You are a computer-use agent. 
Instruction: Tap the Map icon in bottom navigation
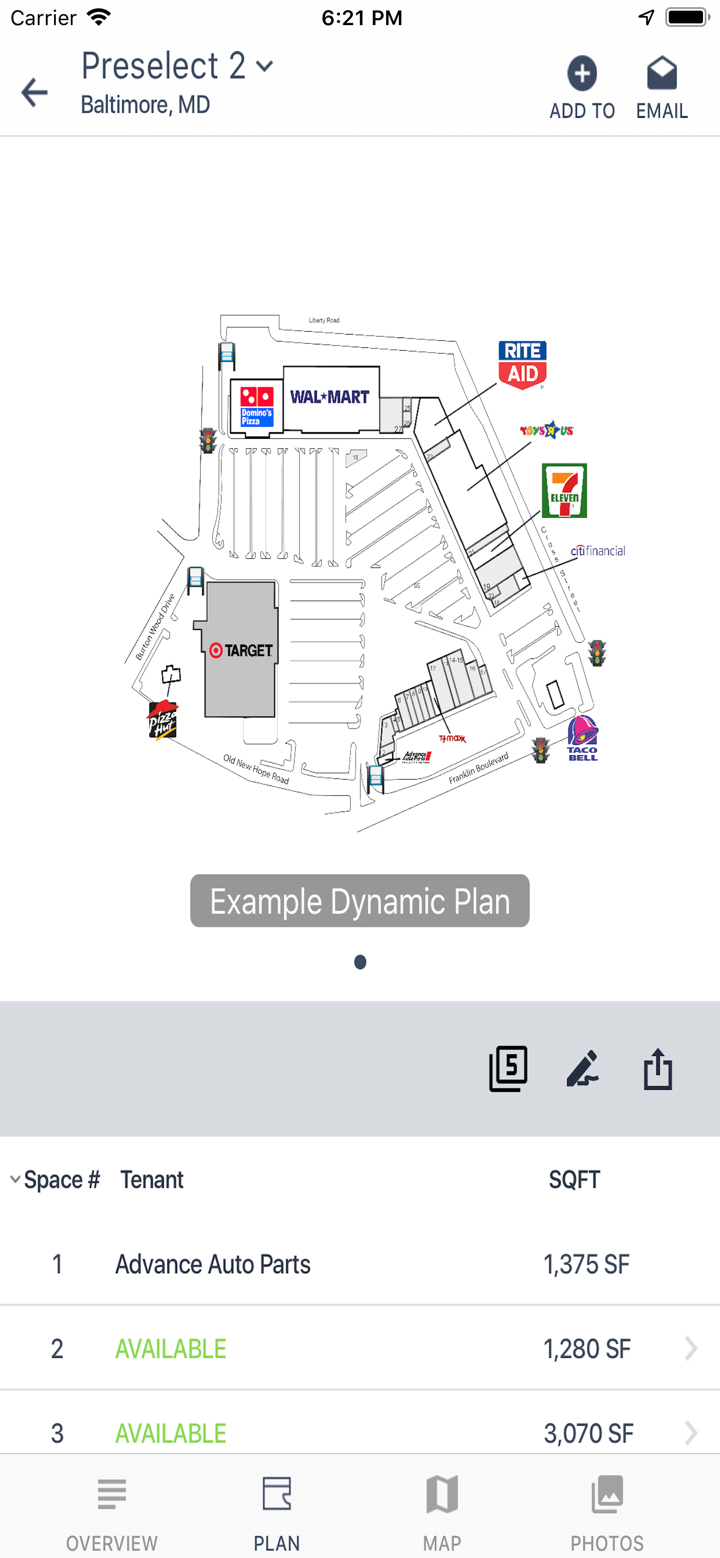coord(441,1505)
